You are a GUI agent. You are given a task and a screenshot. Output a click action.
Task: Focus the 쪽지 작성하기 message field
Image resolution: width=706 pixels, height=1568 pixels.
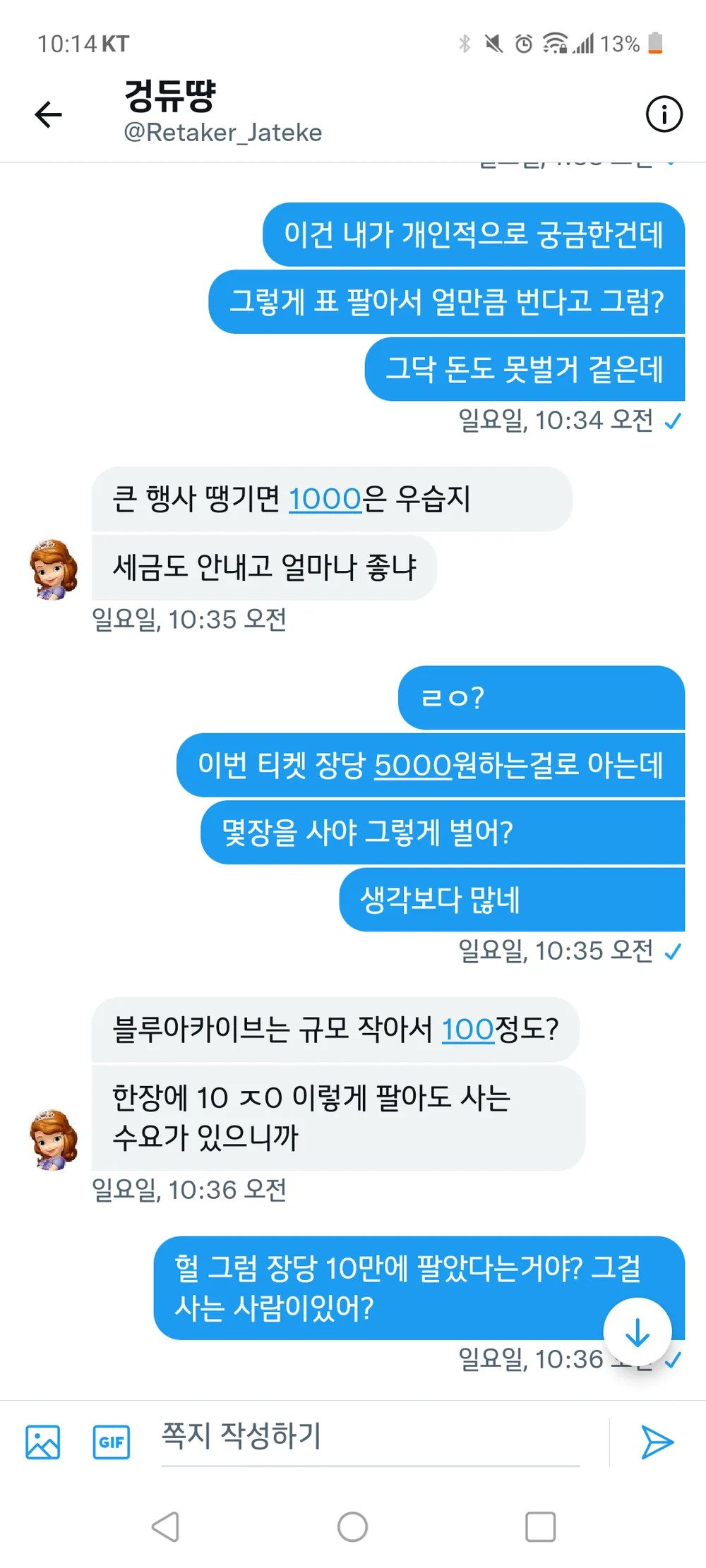[370, 1437]
